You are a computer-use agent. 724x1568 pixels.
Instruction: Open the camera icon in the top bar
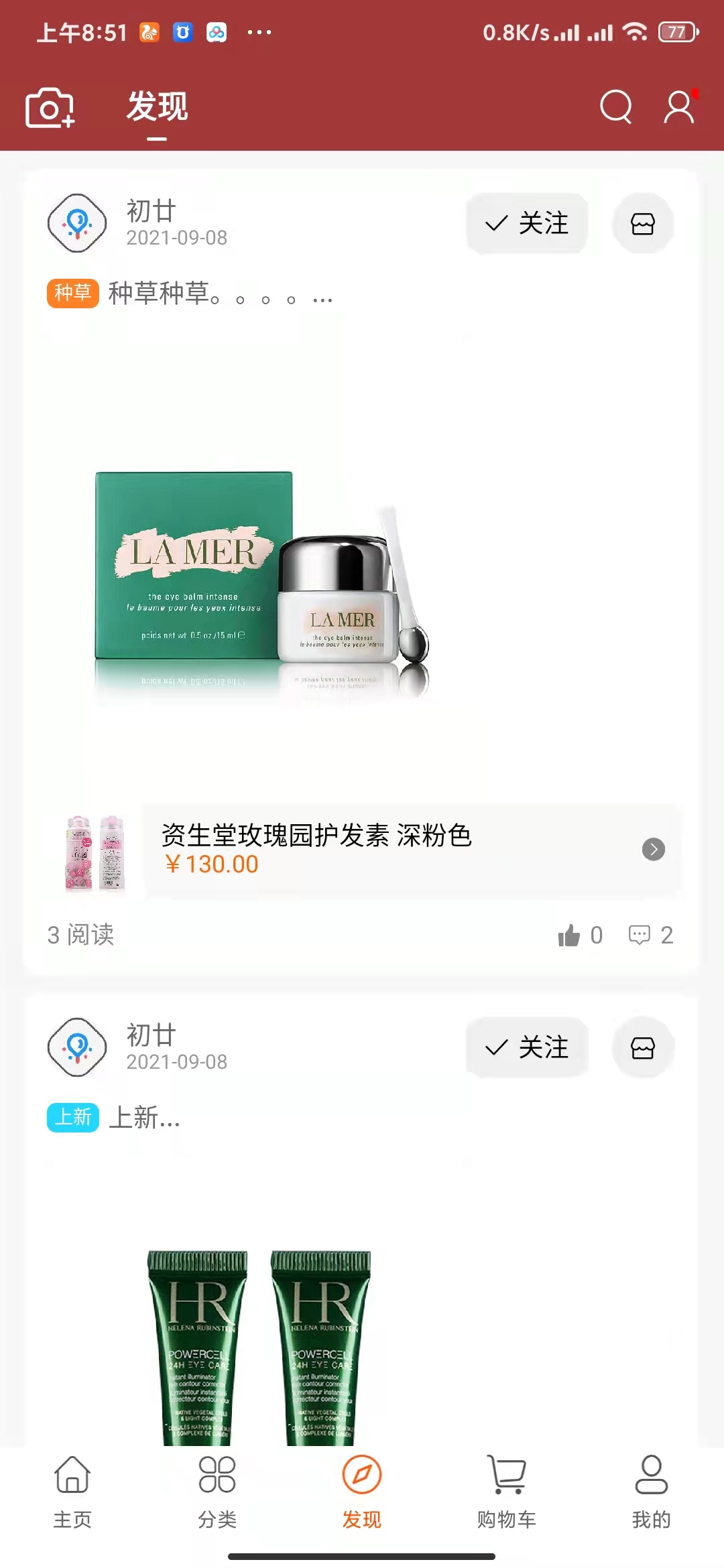48,107
